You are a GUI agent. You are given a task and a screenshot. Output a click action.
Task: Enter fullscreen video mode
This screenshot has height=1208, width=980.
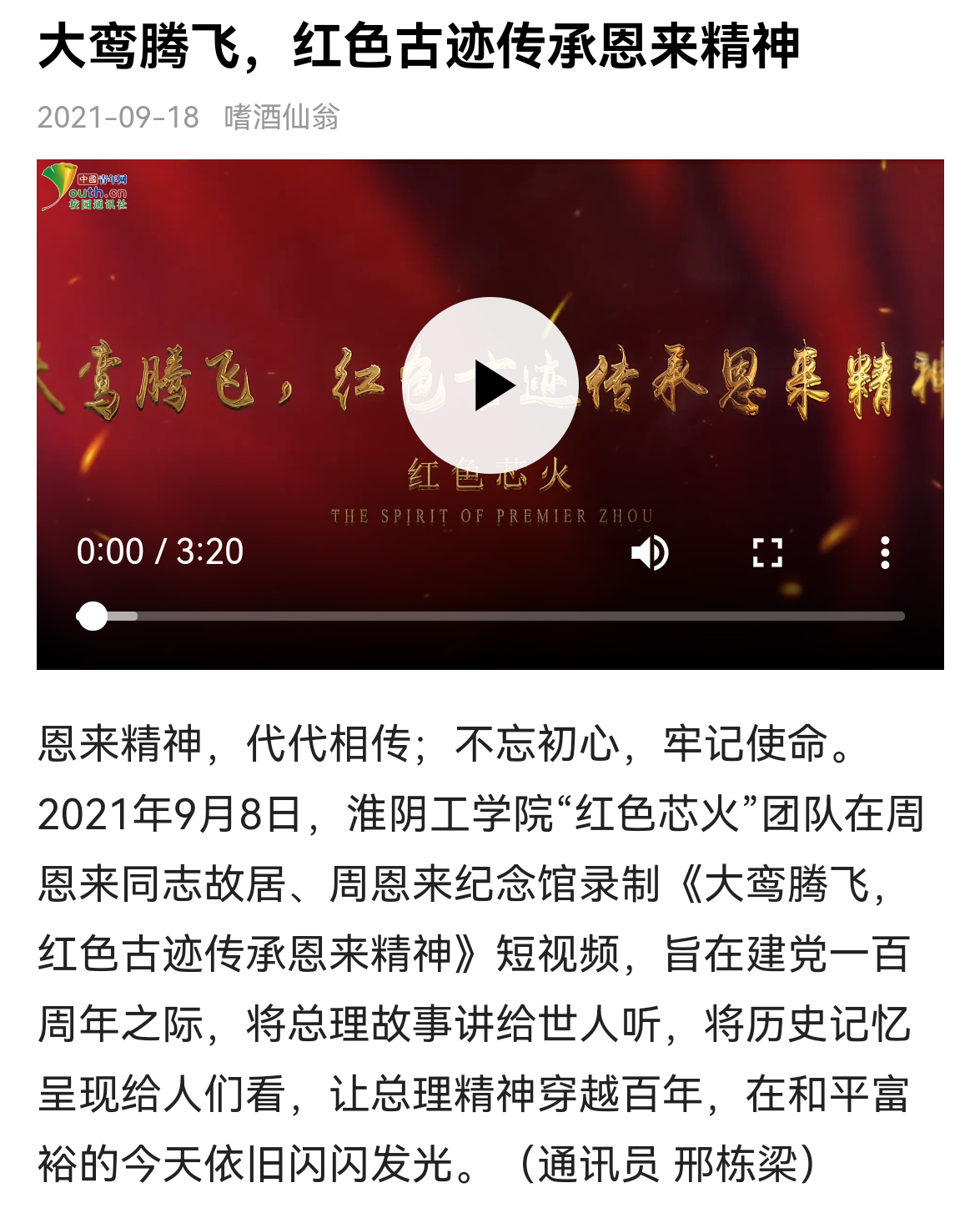(767, 552)
